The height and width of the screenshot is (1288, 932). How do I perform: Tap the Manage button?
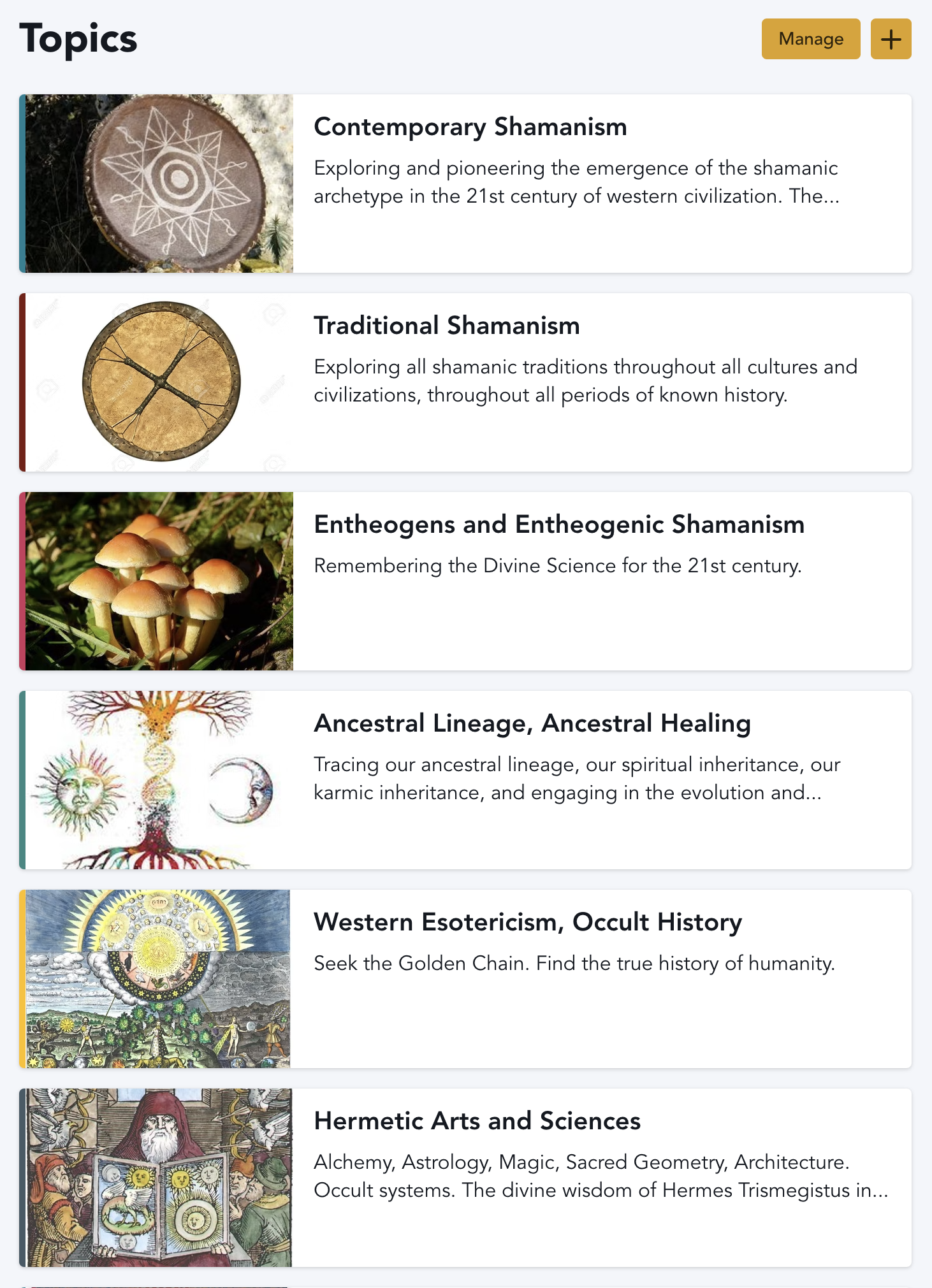(x=810, y=39)
